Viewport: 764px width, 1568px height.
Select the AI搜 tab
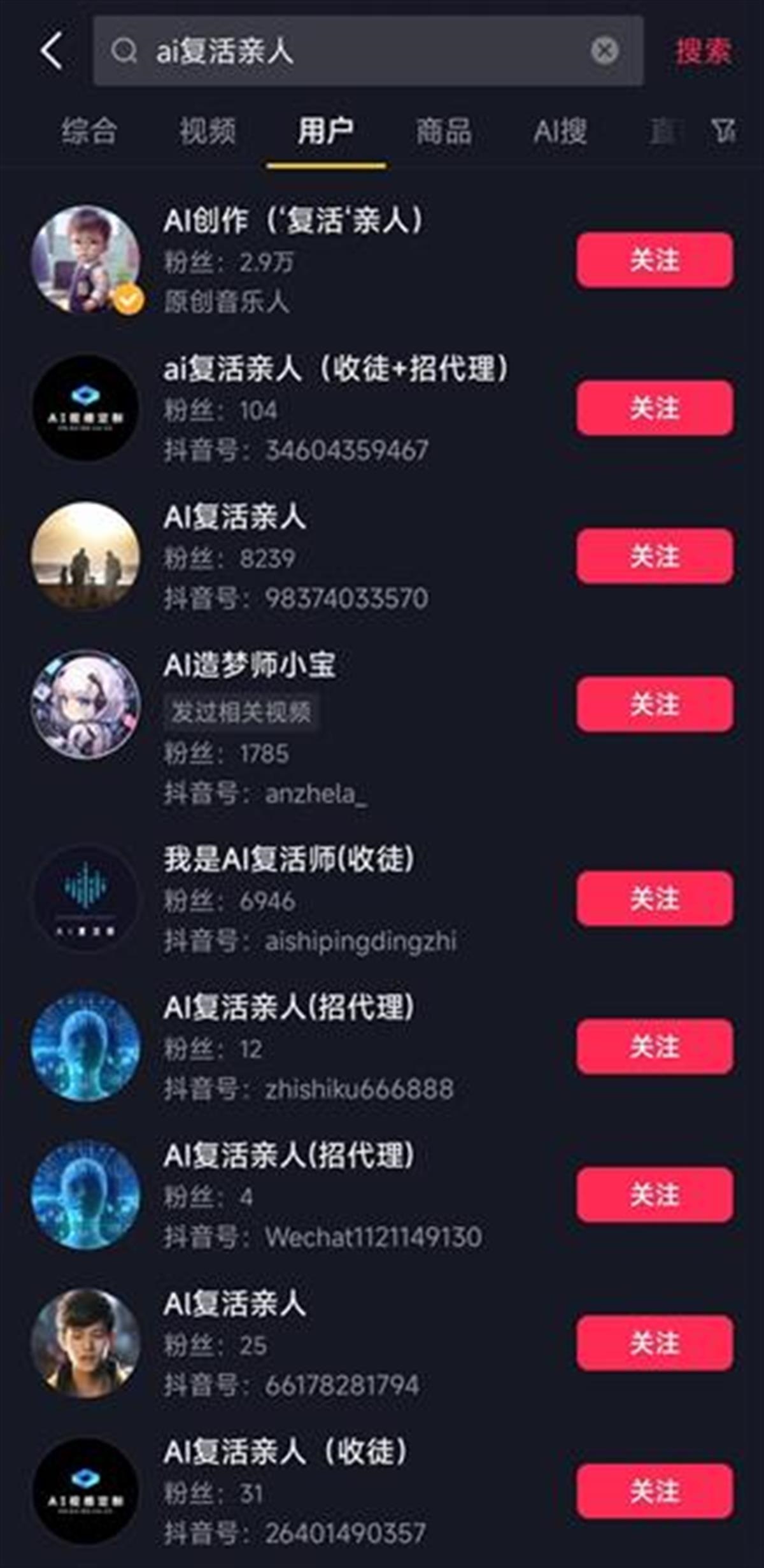(560, 132)
